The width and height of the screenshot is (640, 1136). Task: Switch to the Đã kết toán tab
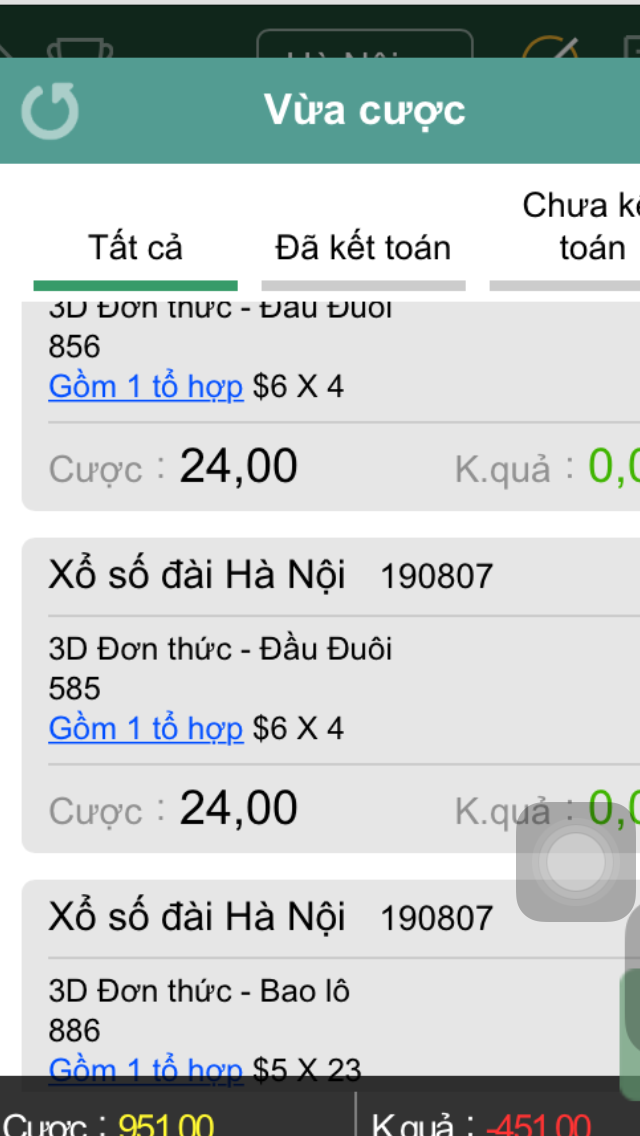pyautogui.click(x=363, y=248)
